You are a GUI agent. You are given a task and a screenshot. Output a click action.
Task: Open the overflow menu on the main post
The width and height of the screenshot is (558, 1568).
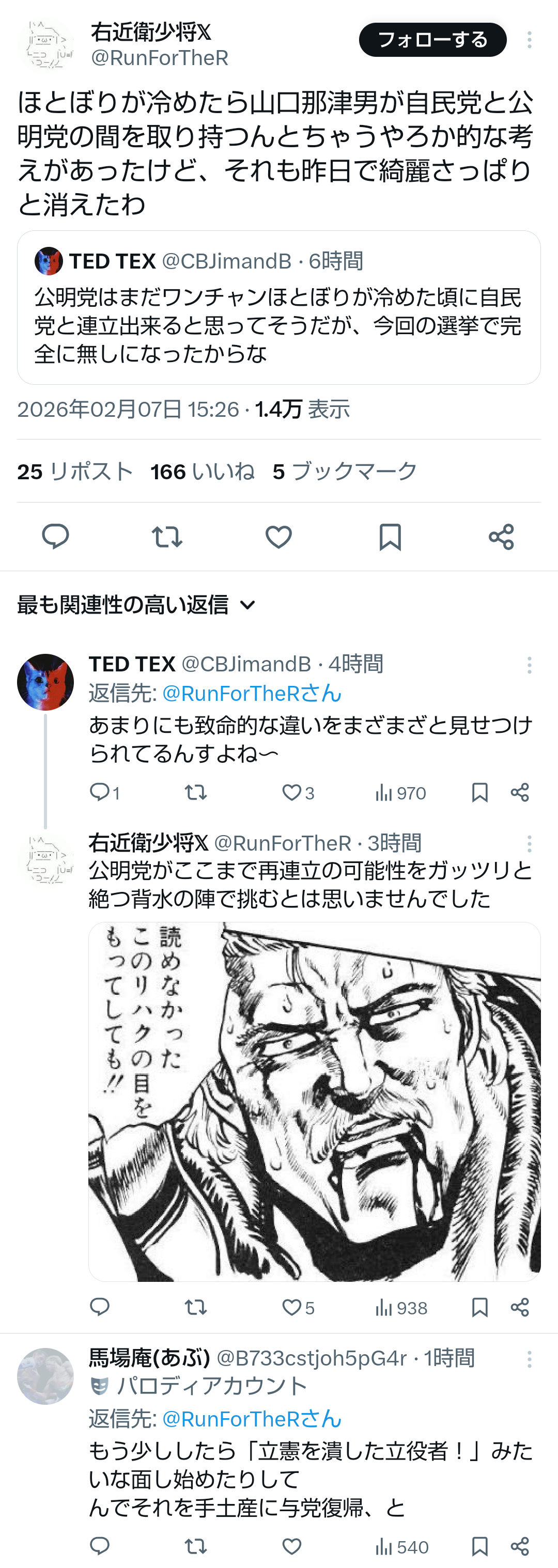529,40
